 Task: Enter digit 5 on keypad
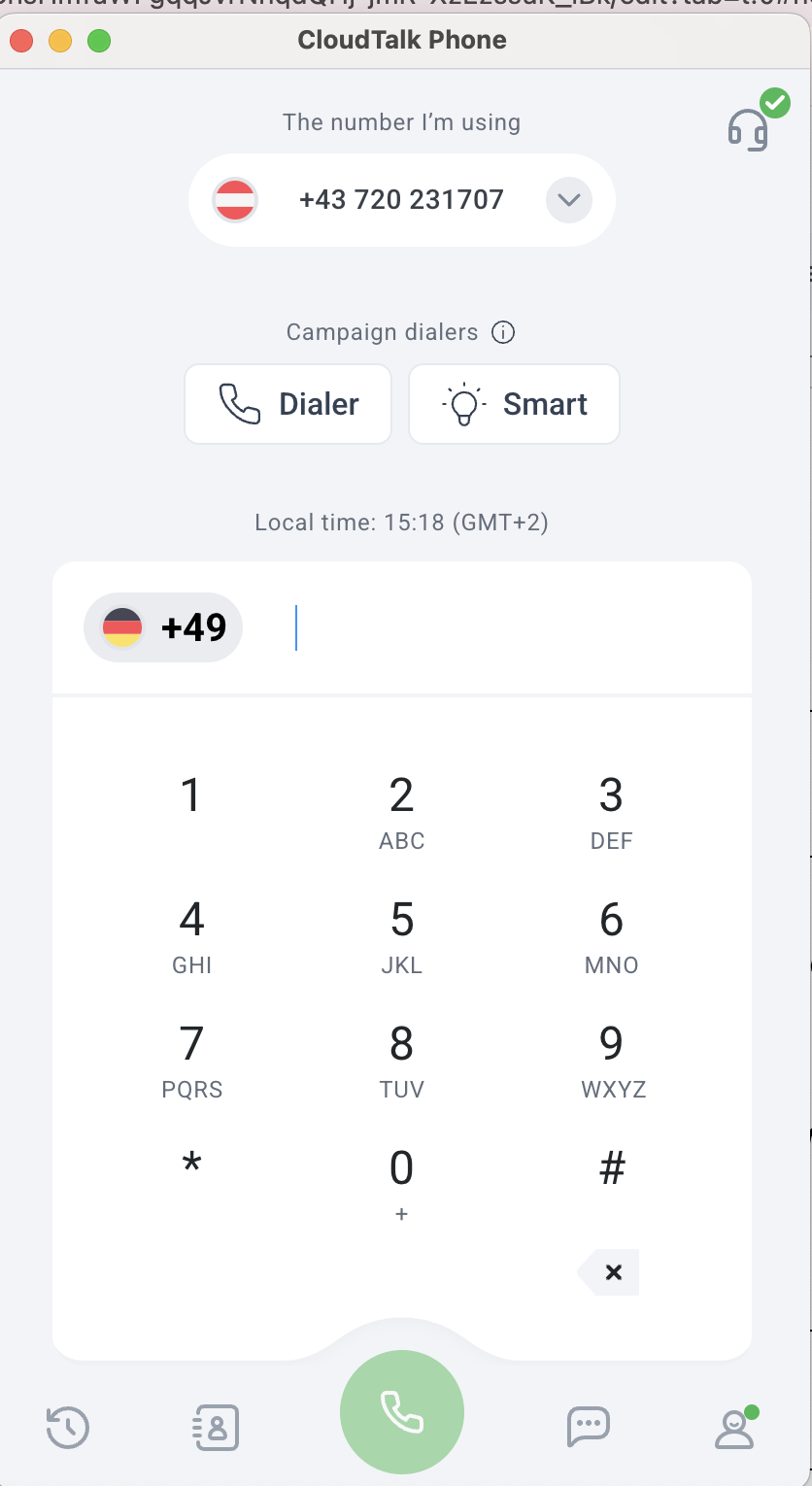pos(401,932)
